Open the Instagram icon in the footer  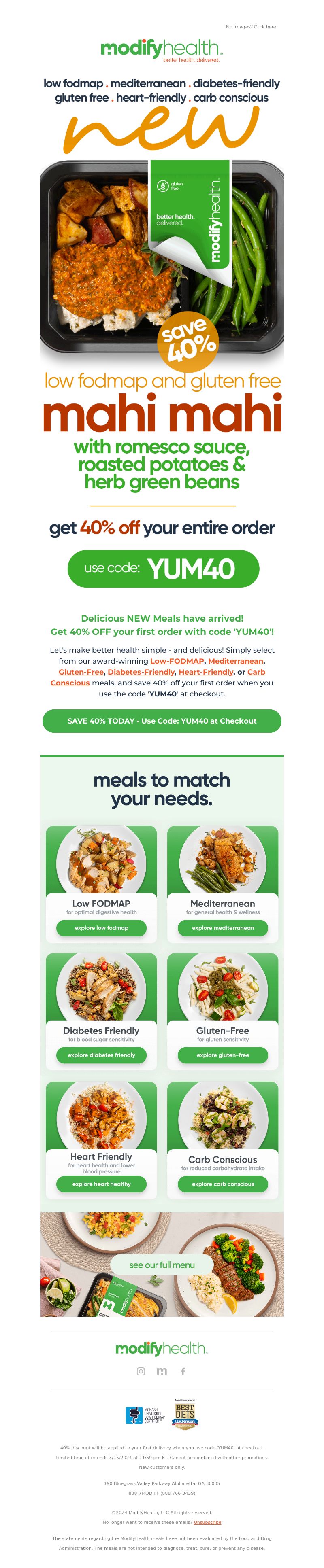pos(141,1371)
